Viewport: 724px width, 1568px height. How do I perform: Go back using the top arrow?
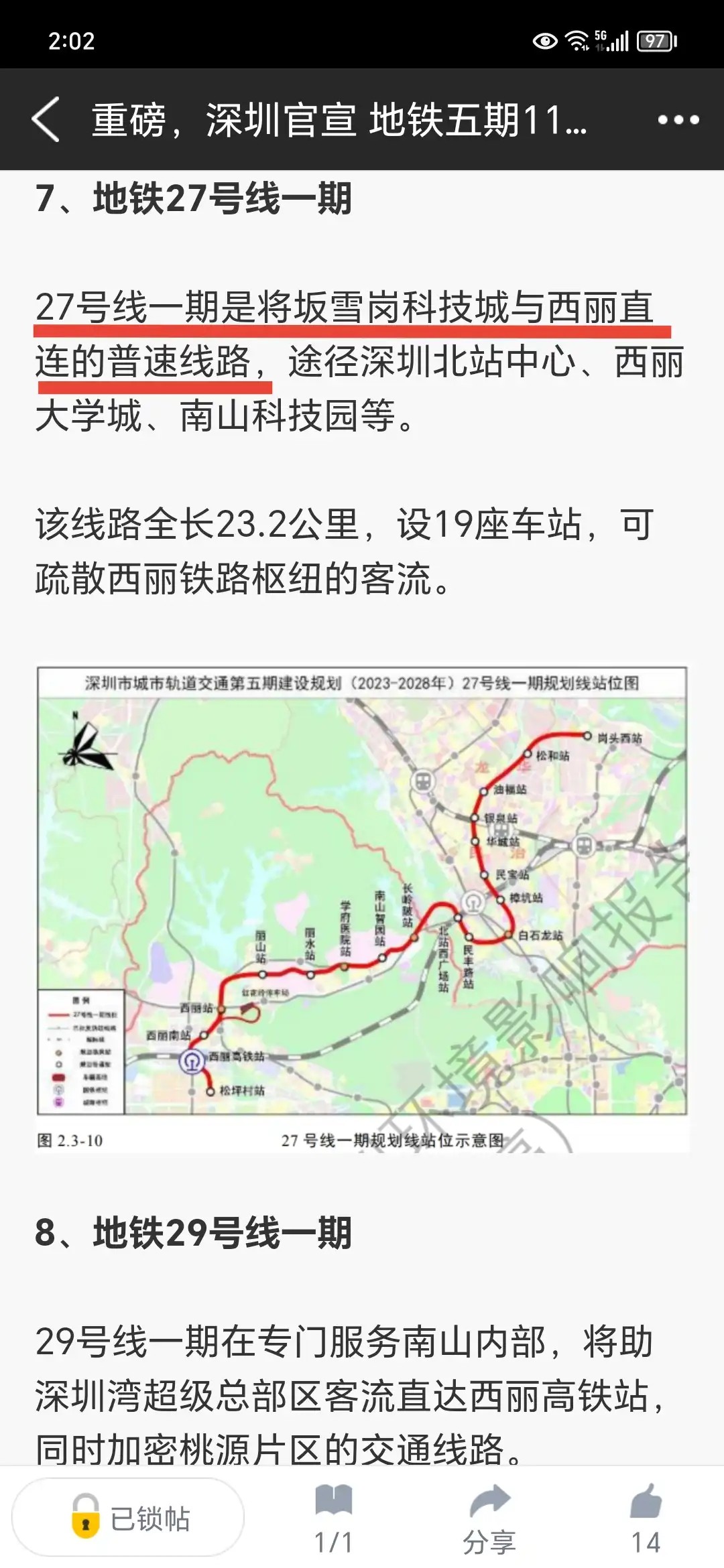click(46, 119)
